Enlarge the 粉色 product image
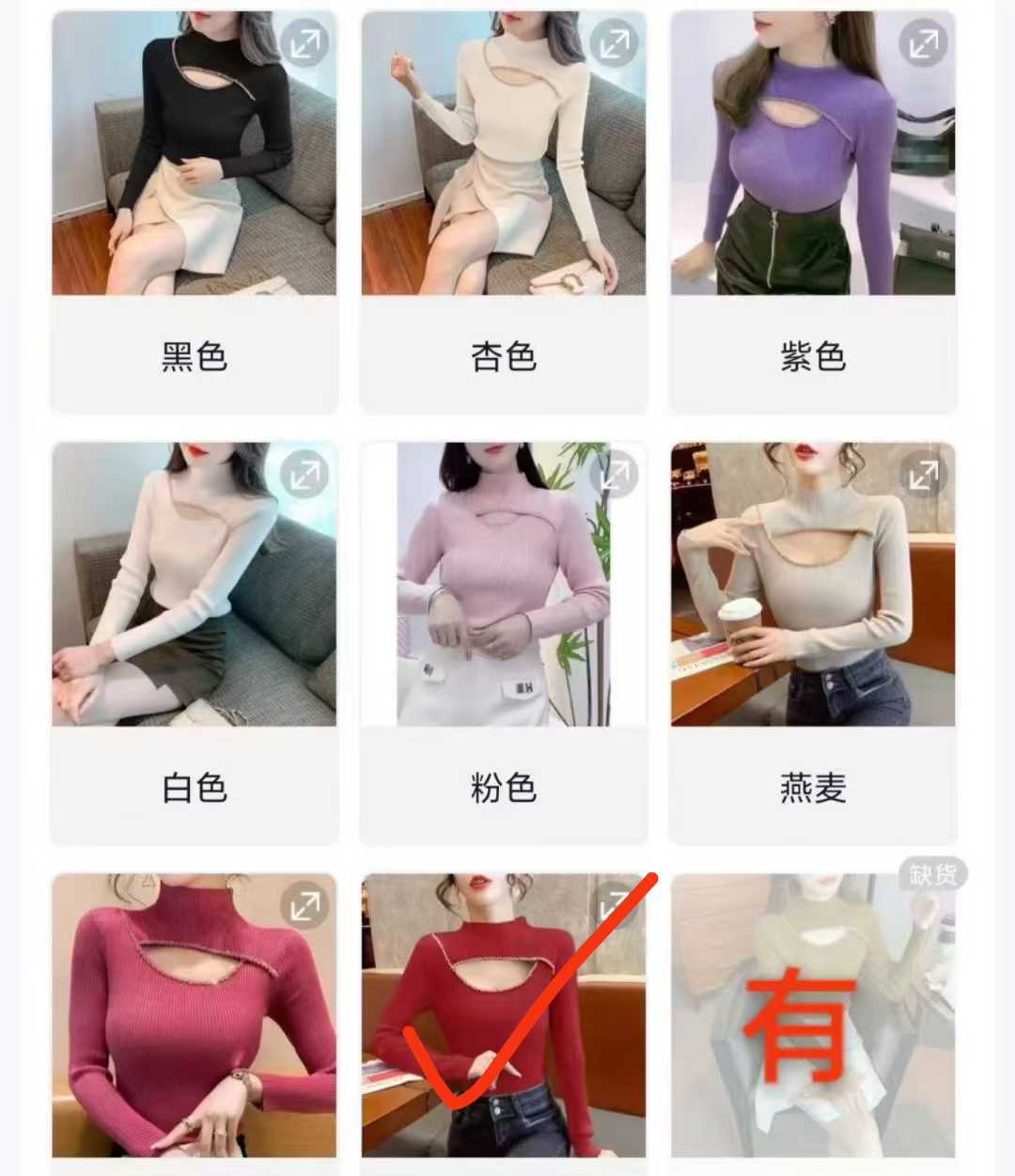1015x1176 pixels. pyautogui.click(x=615, y=475)
